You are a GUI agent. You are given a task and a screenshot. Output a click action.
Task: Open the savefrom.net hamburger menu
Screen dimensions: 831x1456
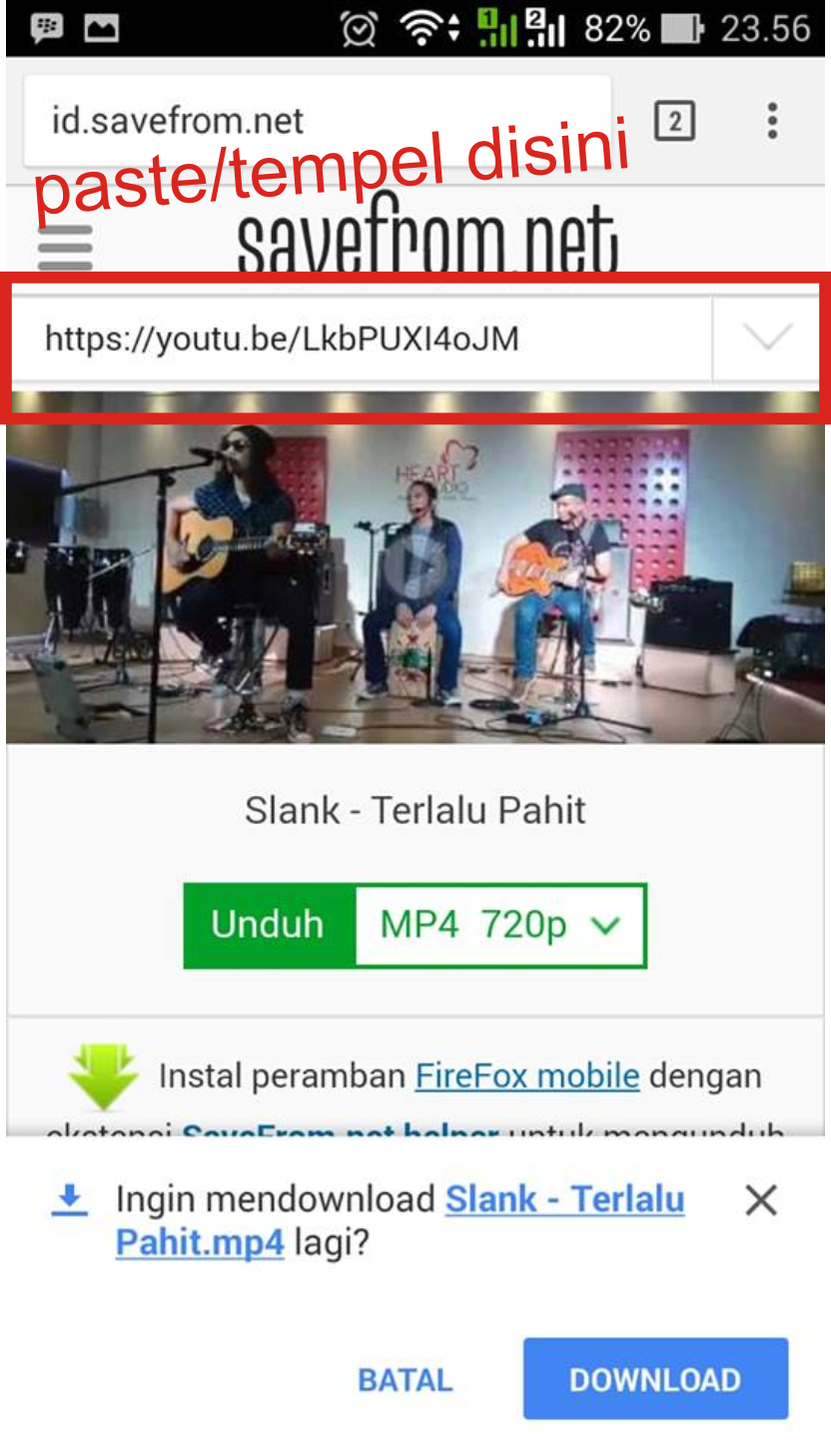point(65,246)
